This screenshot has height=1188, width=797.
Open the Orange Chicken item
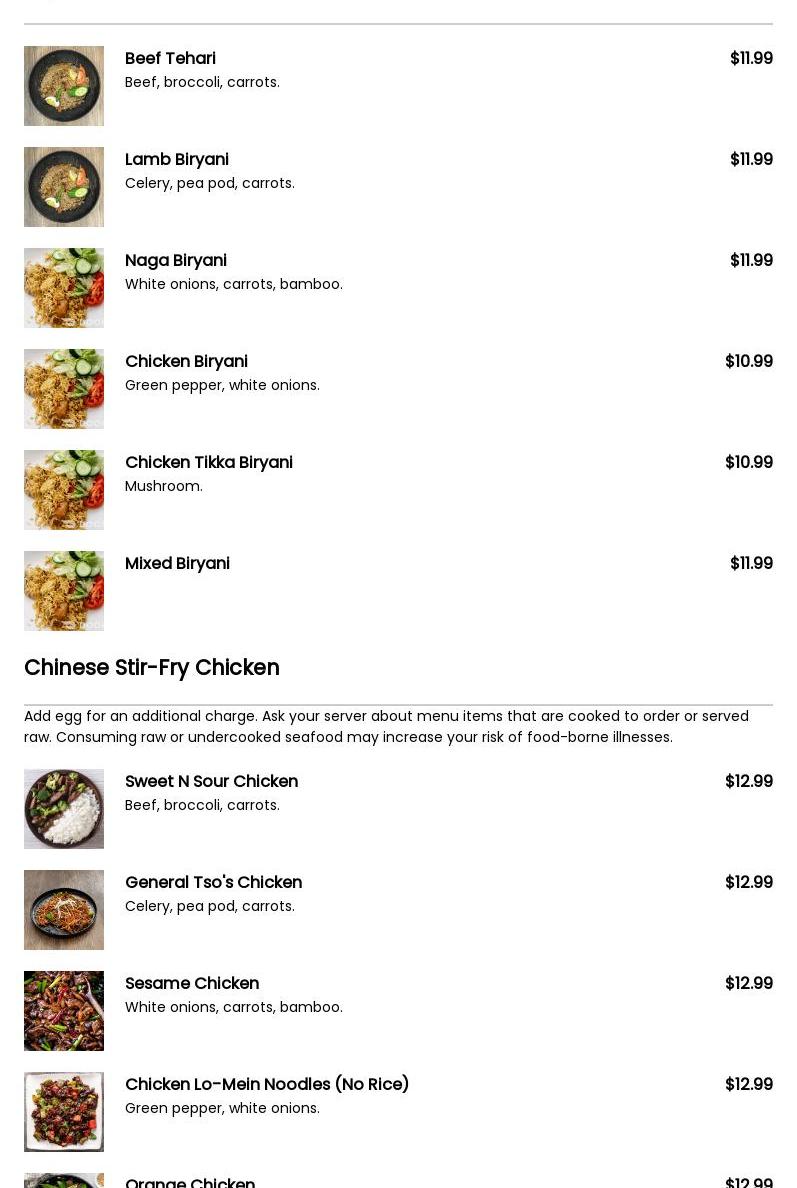190,1182
